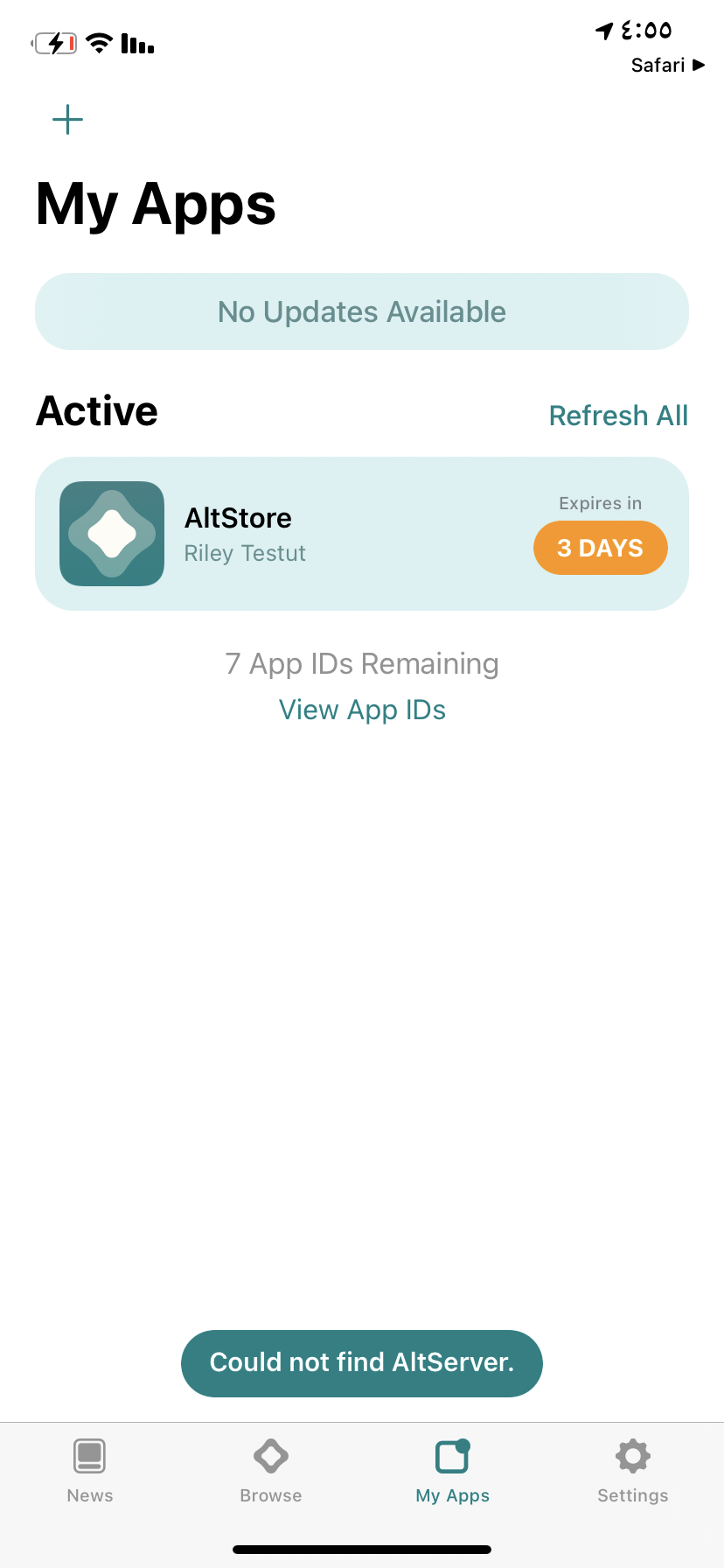Image resolution: width=724 pixels, height=1568 pixels.
Task: Return to Safari via status bar link
Action: (667, 65)
